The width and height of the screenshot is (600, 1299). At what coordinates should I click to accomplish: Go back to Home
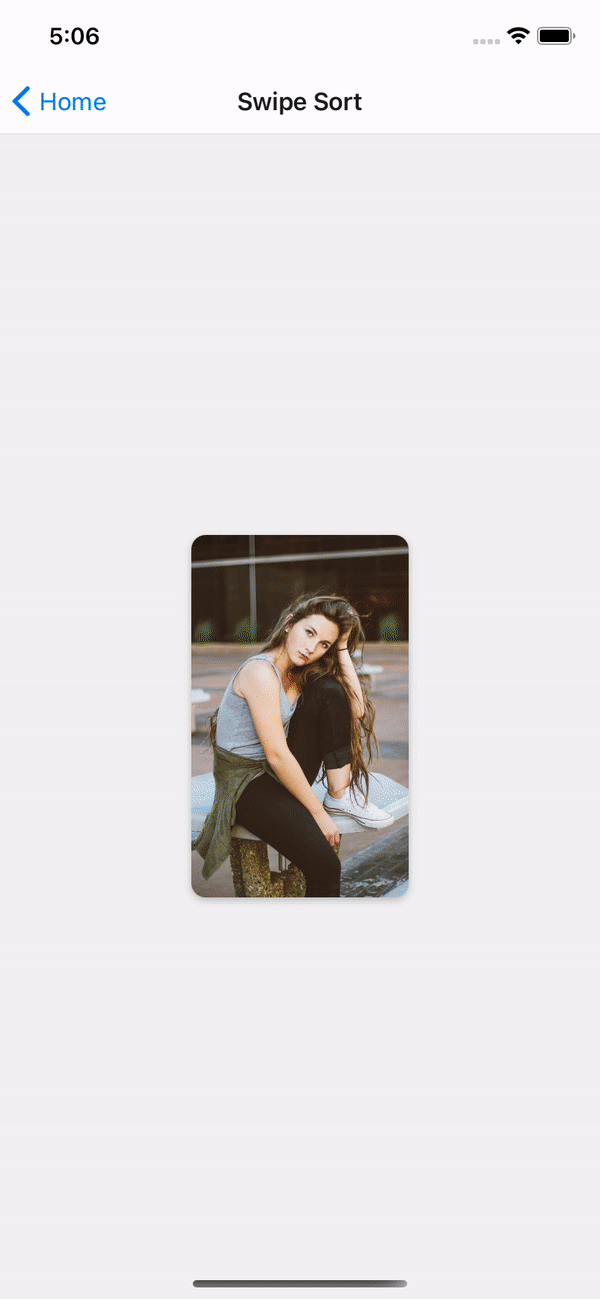coord(60,102)
